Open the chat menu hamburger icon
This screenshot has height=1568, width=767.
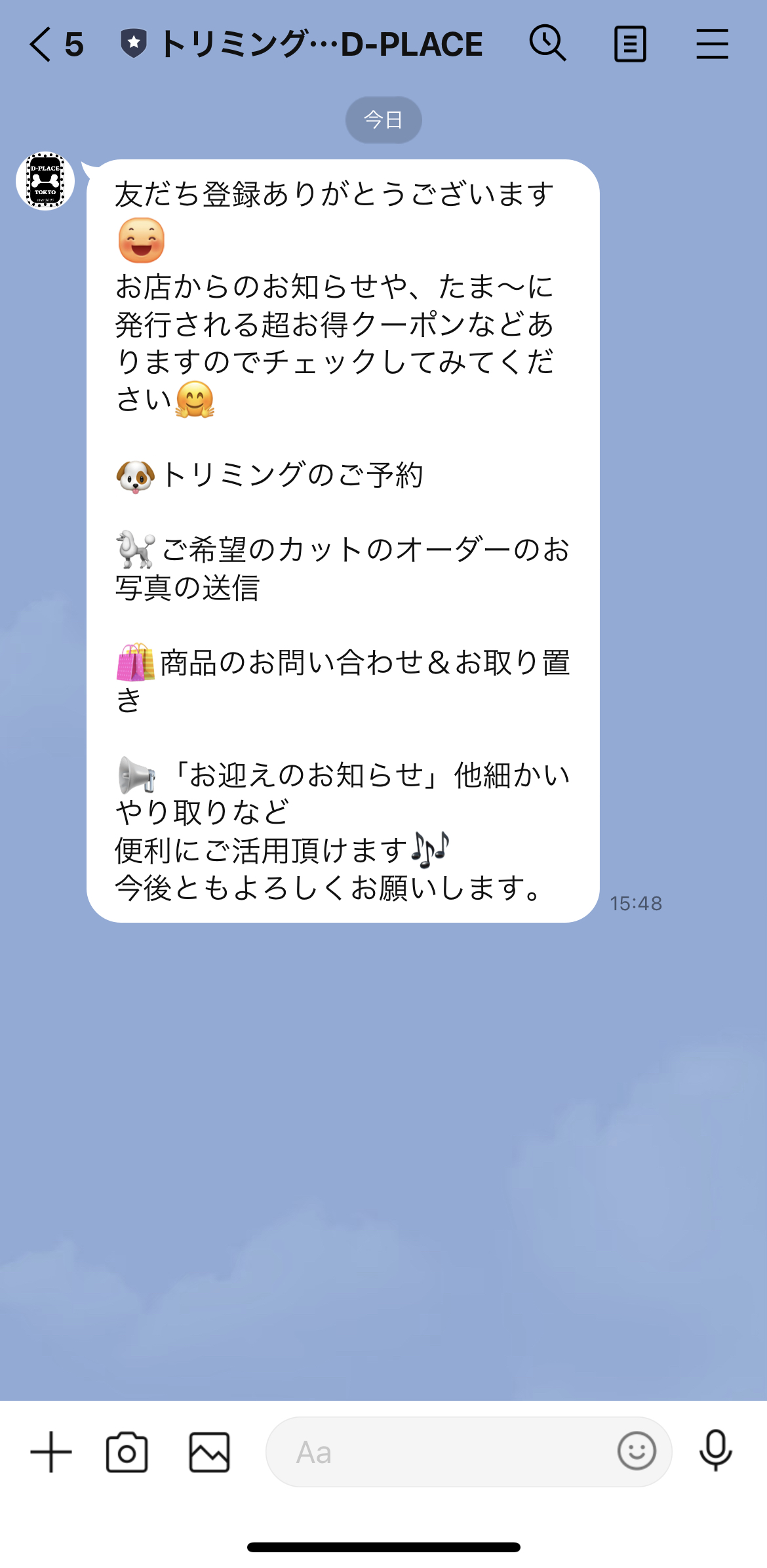coord(713,43)
